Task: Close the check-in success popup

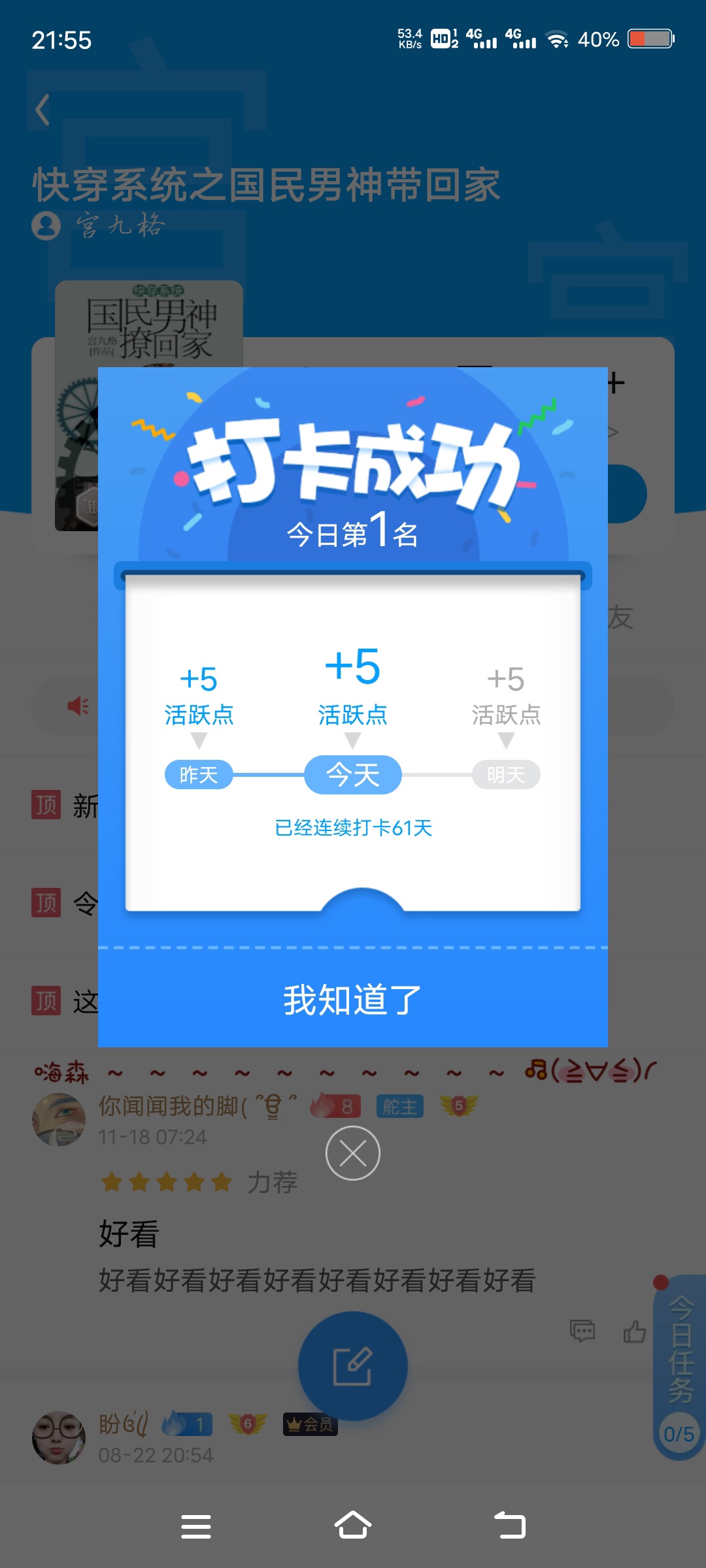Action: [x=353, y=1153]
